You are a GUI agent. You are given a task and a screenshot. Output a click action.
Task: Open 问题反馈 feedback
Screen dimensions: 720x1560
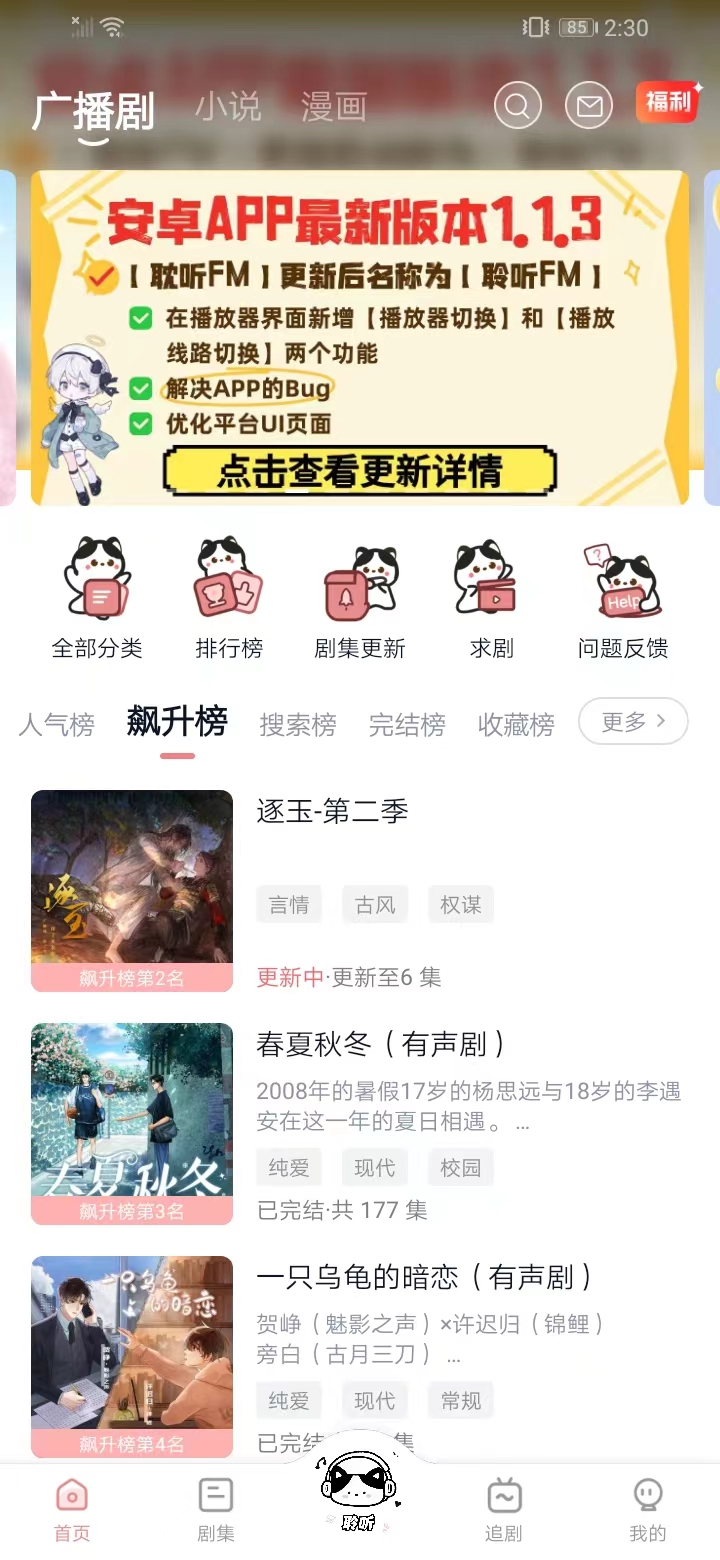(623, 595)
